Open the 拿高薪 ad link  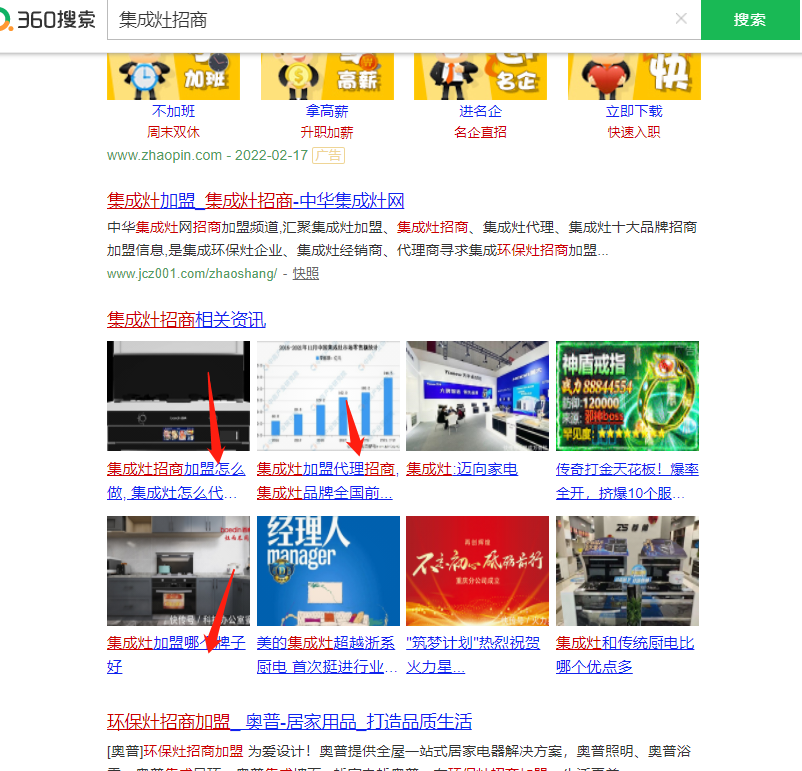pyautogui.click(x=327, y=111)
